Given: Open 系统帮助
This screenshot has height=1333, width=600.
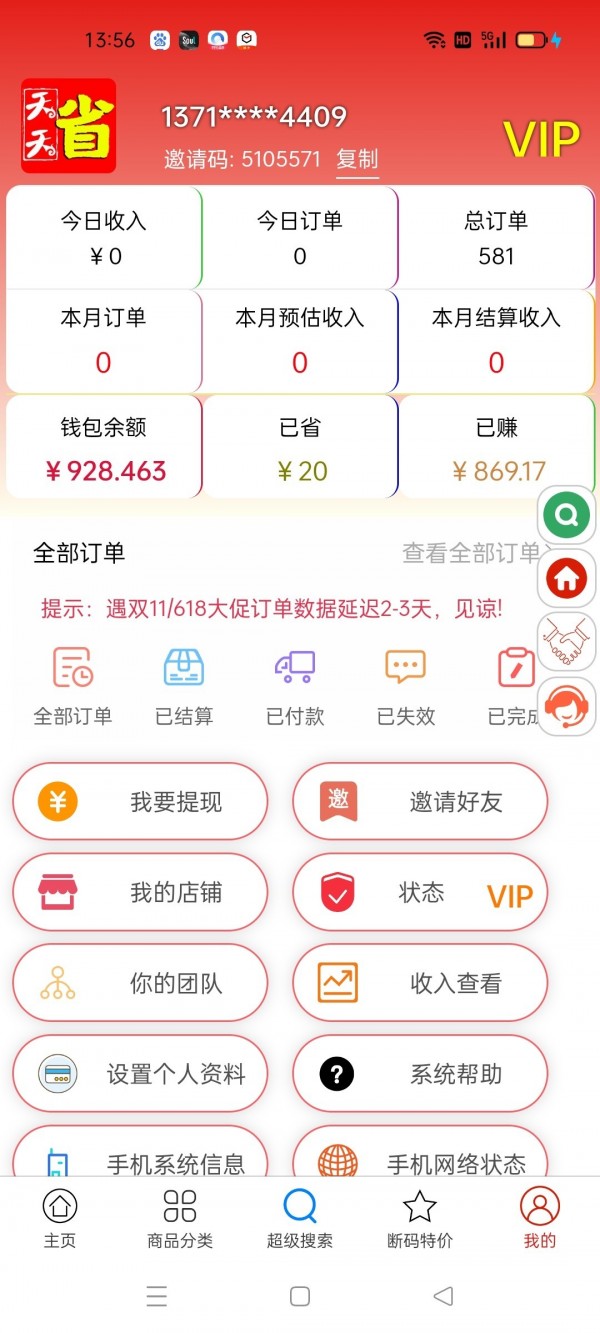Looking at the screenshot, I should click(x=420, y=1075).
